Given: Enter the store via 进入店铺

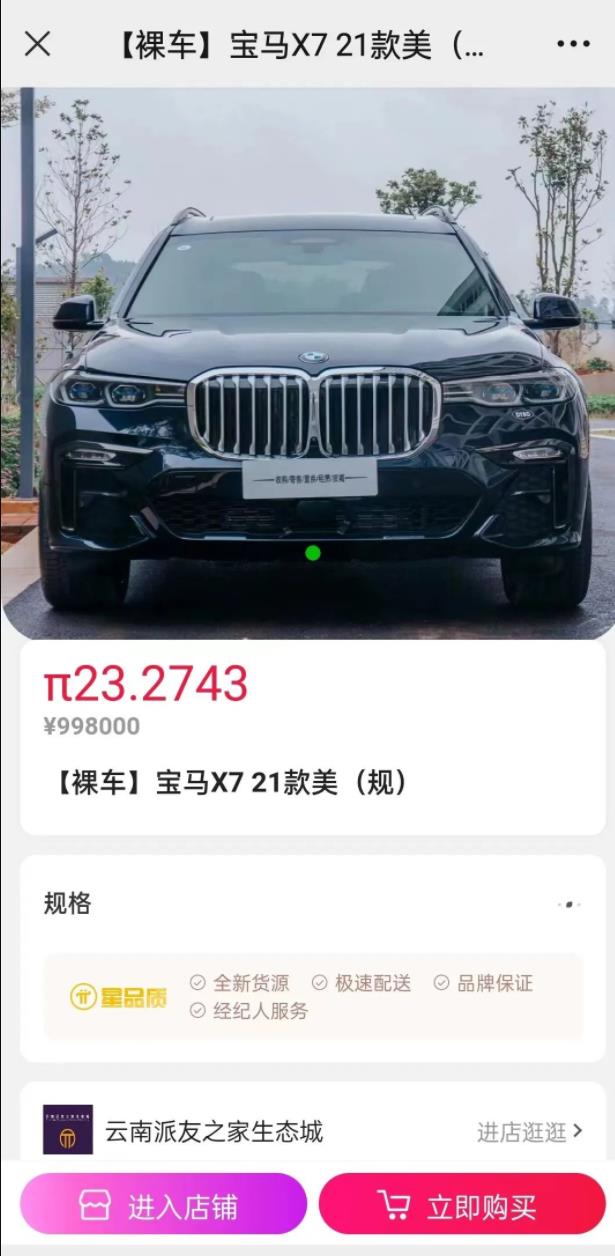Looking at the screenshot, I should click(x=163, y=1206).
